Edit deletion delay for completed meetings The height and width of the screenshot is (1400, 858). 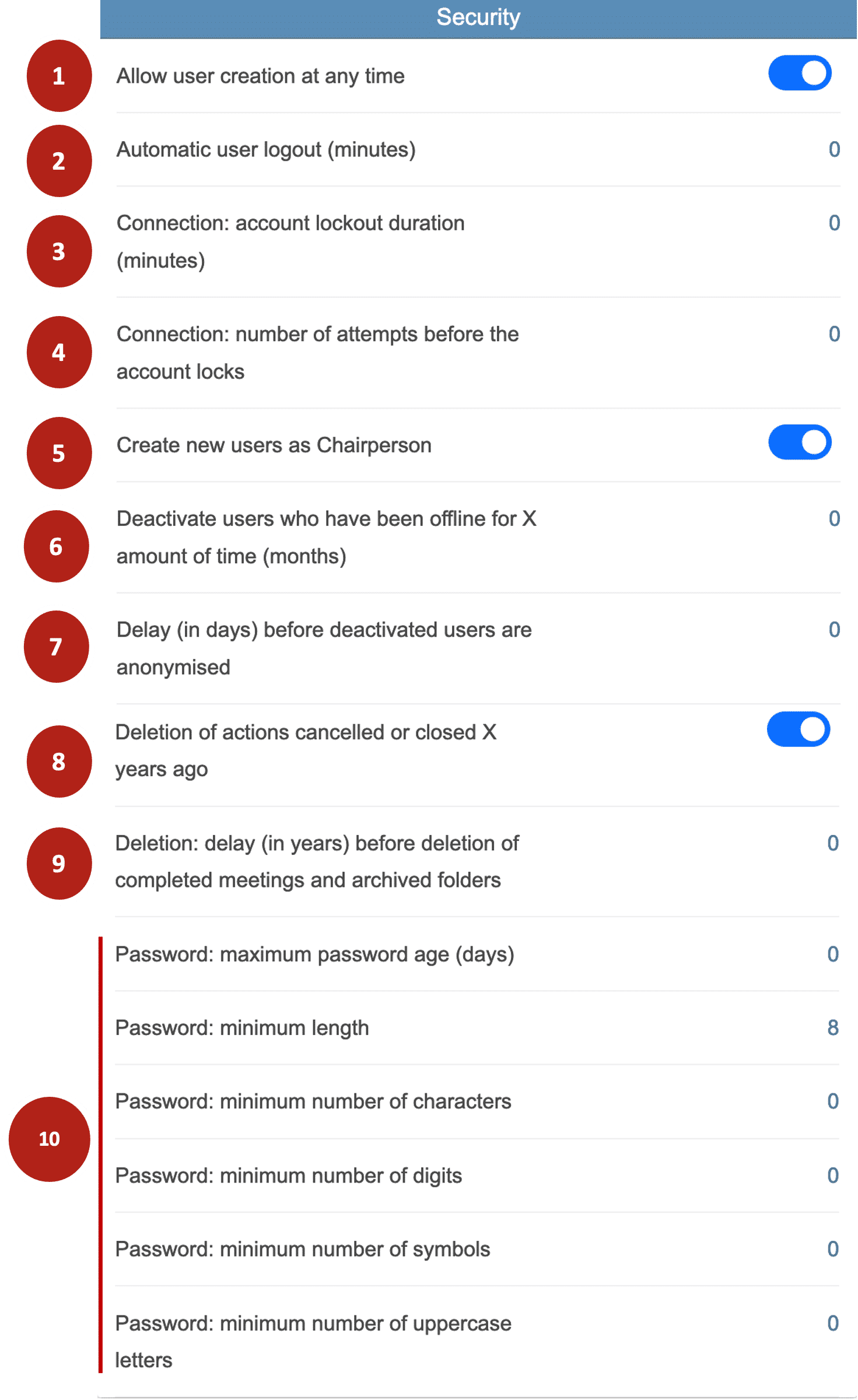click(x=833, y=843)
